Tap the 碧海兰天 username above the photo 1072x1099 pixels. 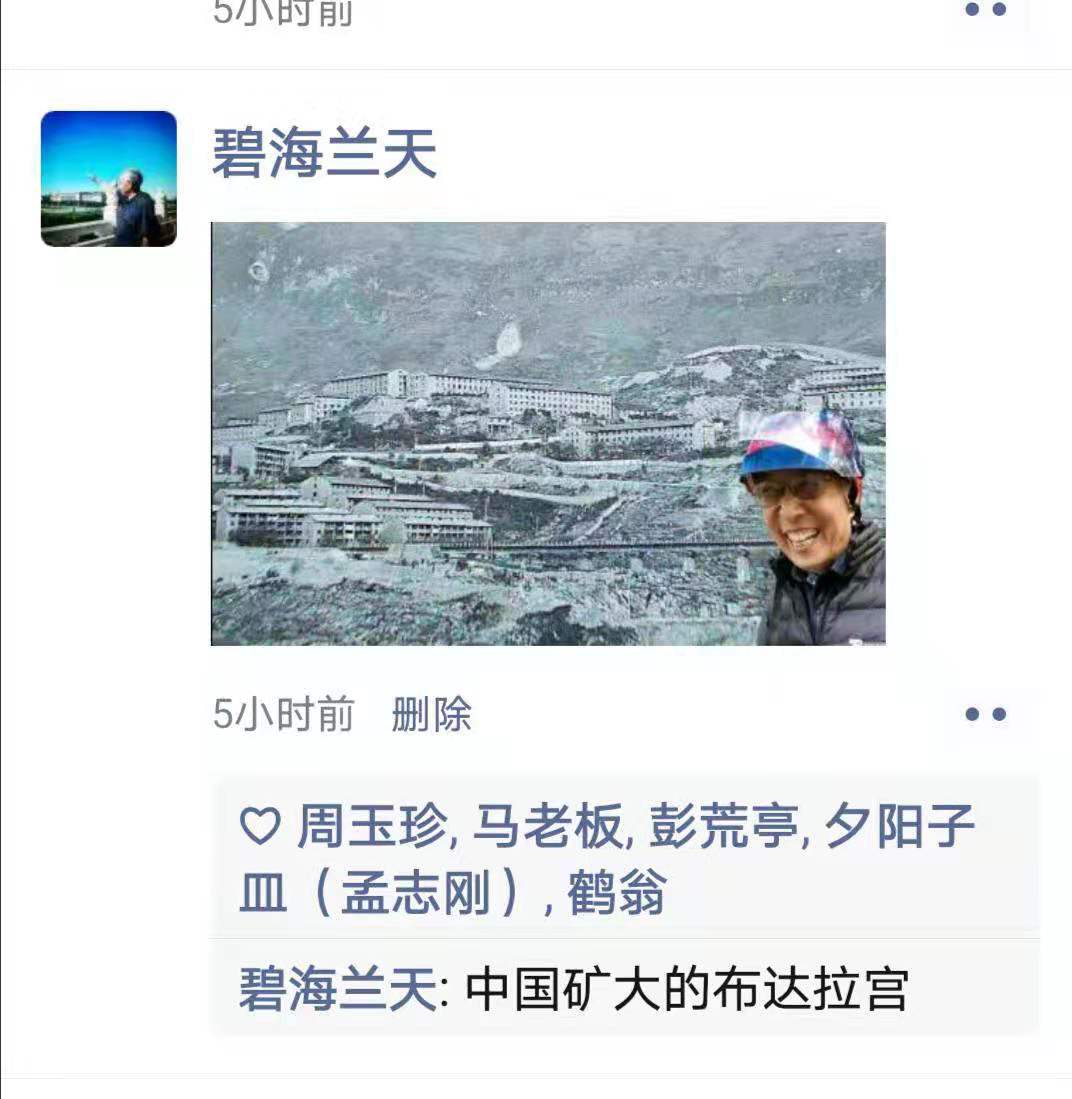(324, 156)
